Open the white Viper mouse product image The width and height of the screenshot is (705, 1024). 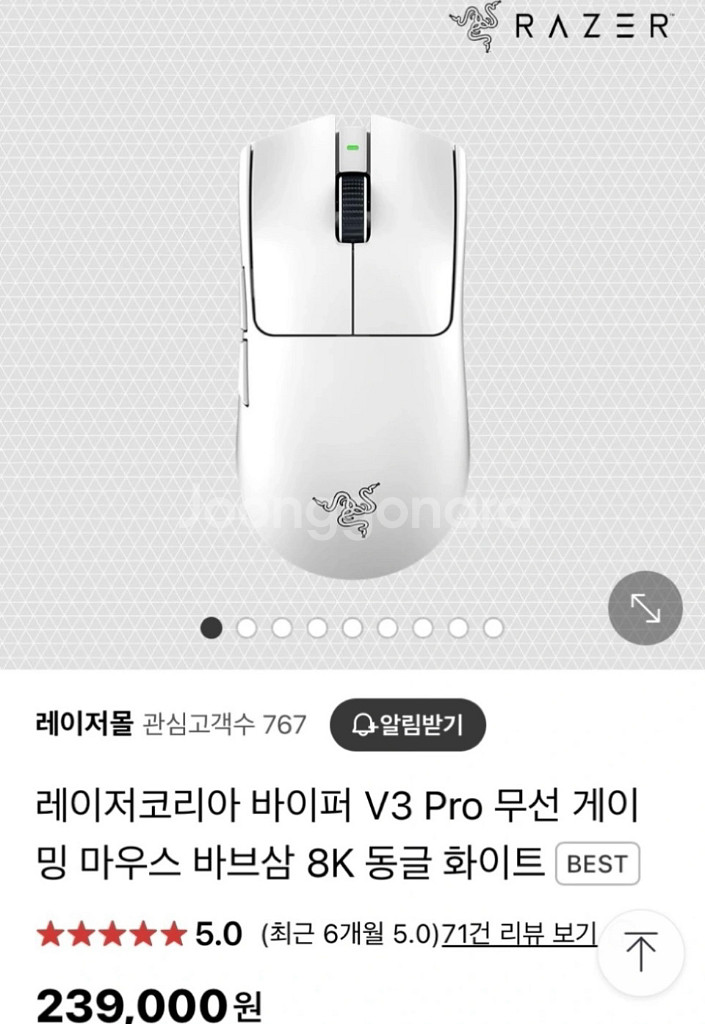(x=351, y=345)
